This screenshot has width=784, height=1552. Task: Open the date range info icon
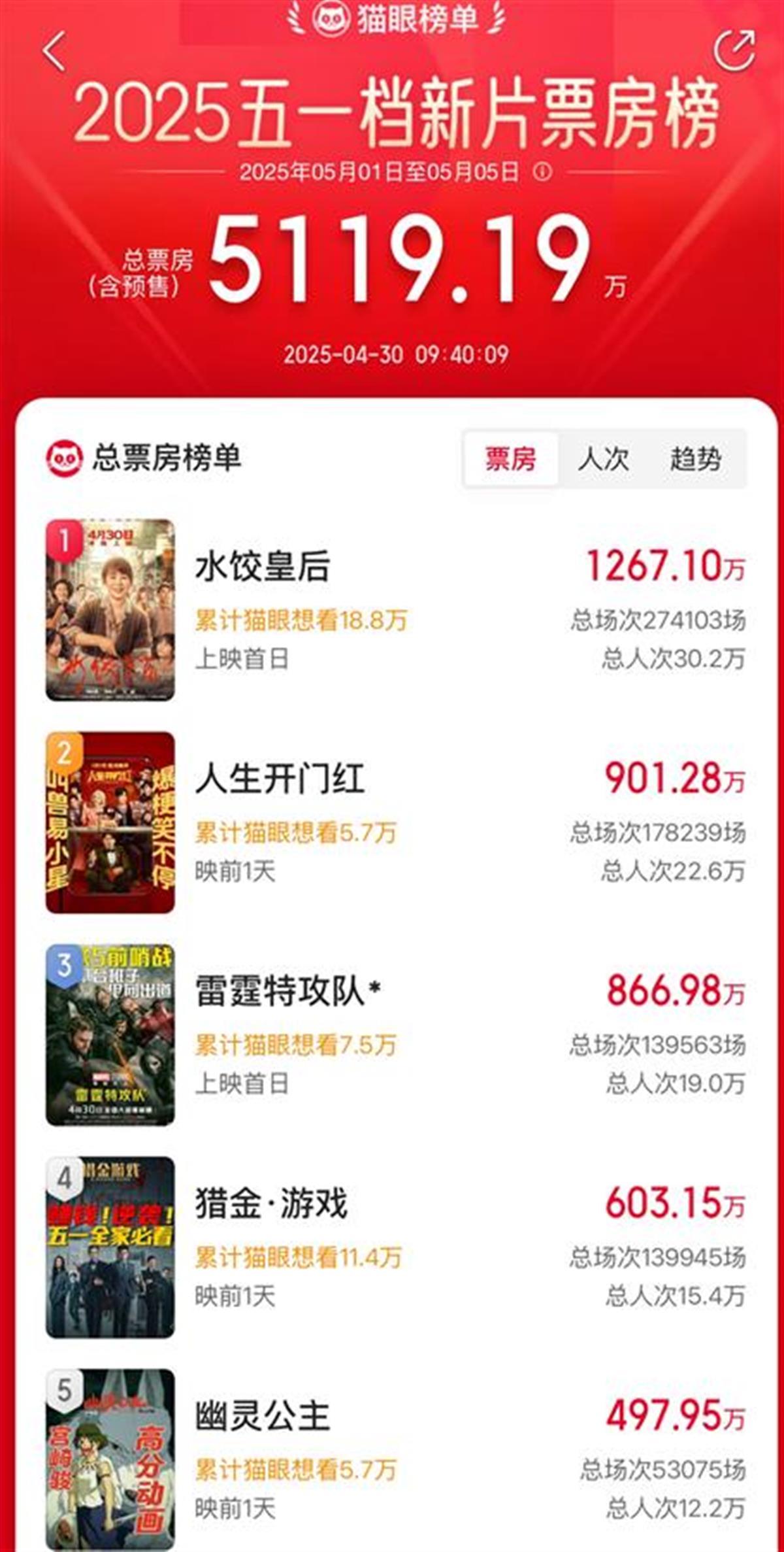pyautogui.click(x=542, y=172)
